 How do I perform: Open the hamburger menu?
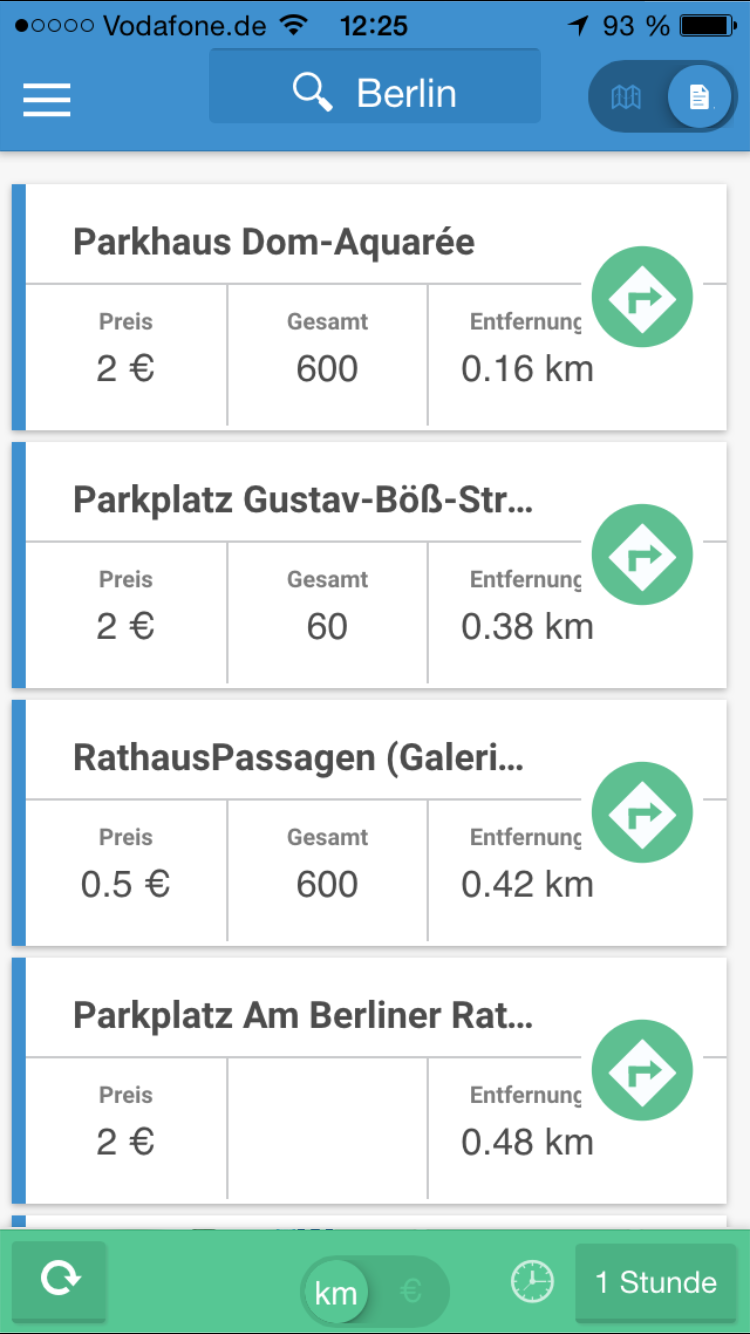pos(47,98)
